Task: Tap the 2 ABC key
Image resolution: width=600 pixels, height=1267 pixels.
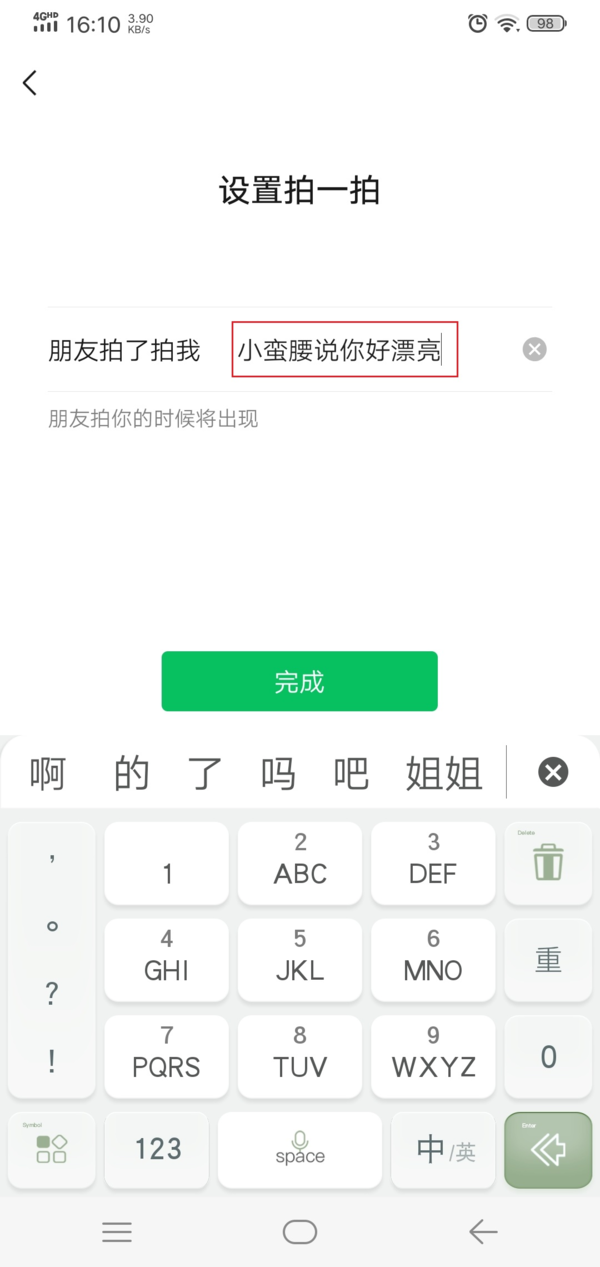Action: pos(300,863)
